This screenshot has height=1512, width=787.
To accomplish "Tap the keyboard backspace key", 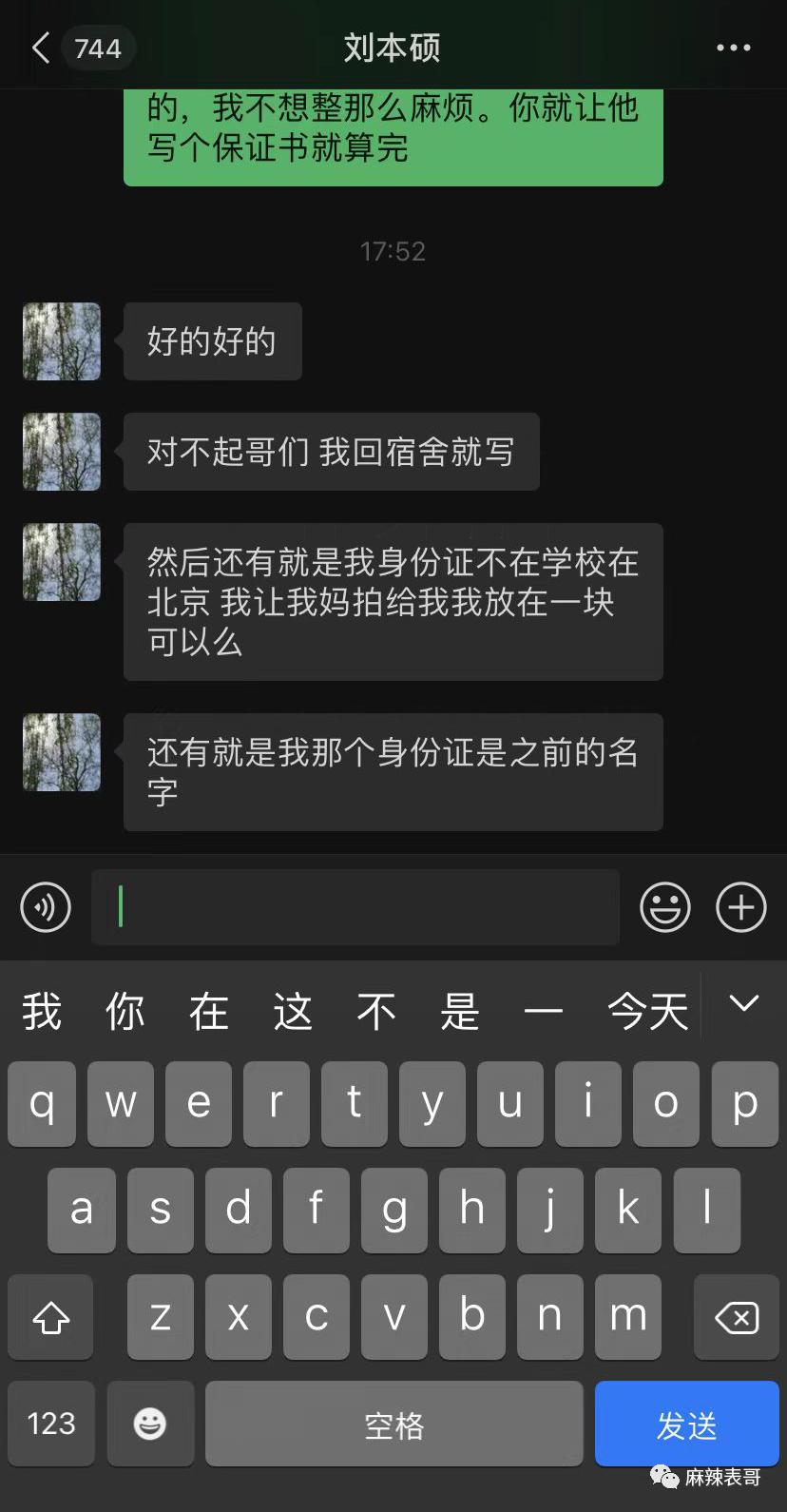I will [736, 1317].
